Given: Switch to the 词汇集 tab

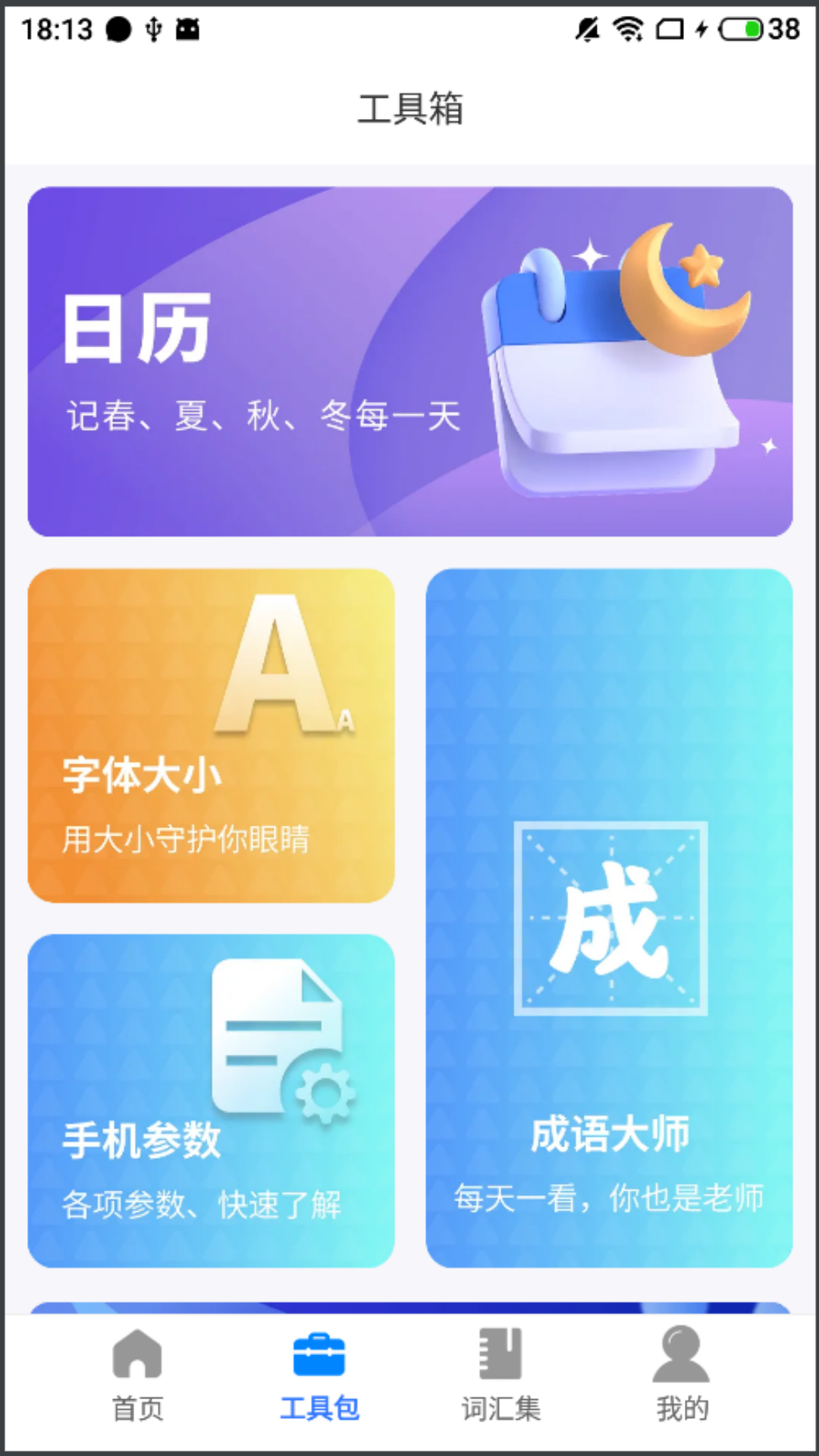Looking at the screenshot, I should (500, 1407).
